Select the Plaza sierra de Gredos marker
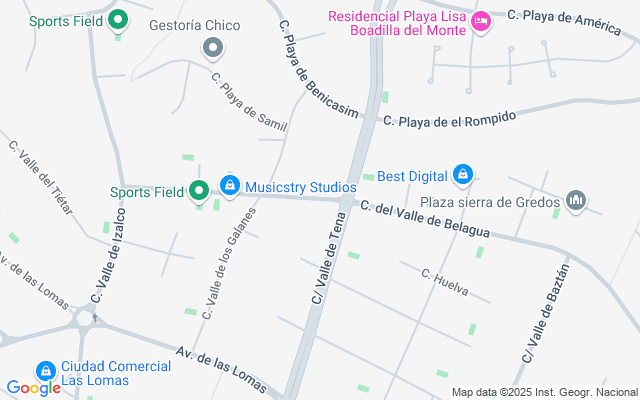This screenshot has width=640, height=400. [x=575, y=201]
